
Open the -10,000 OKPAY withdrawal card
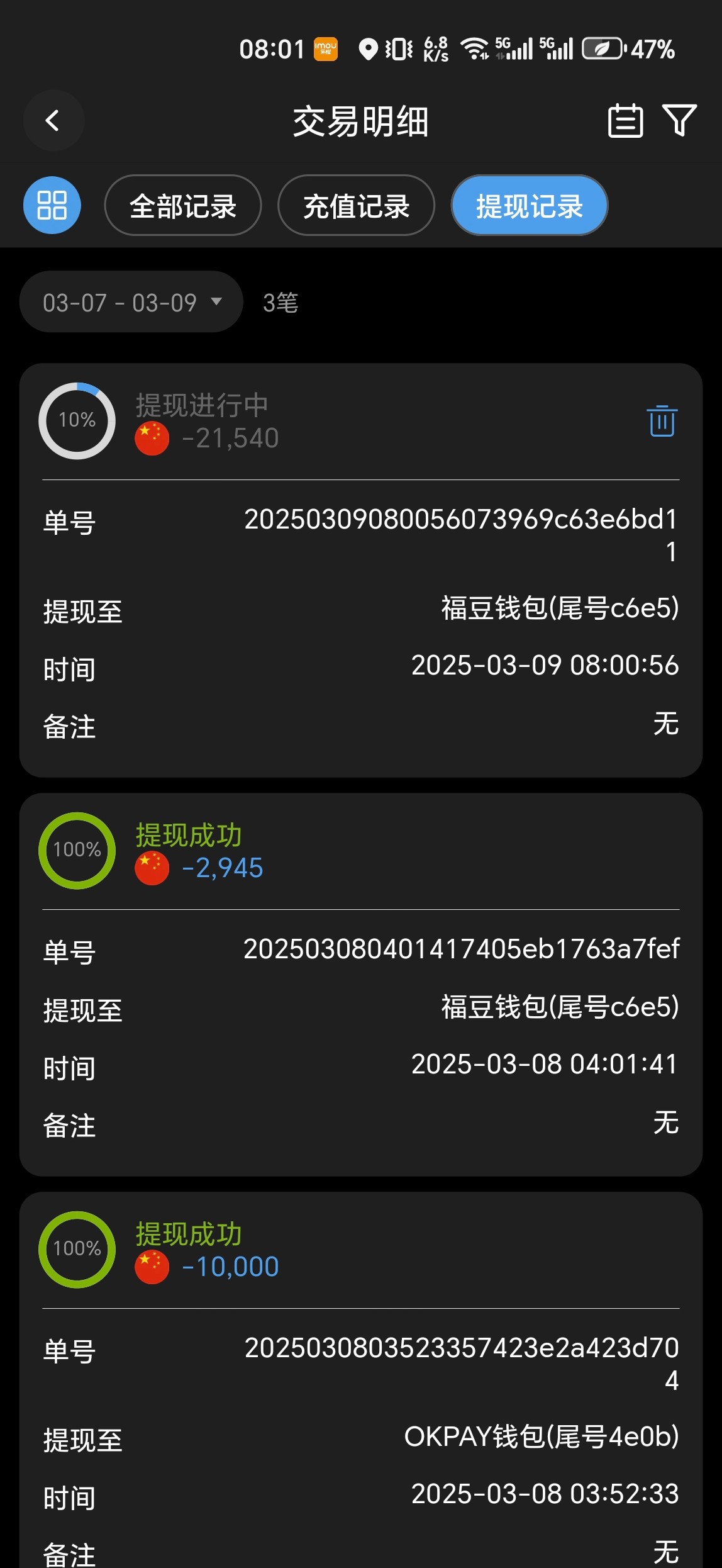[361, 1380]
